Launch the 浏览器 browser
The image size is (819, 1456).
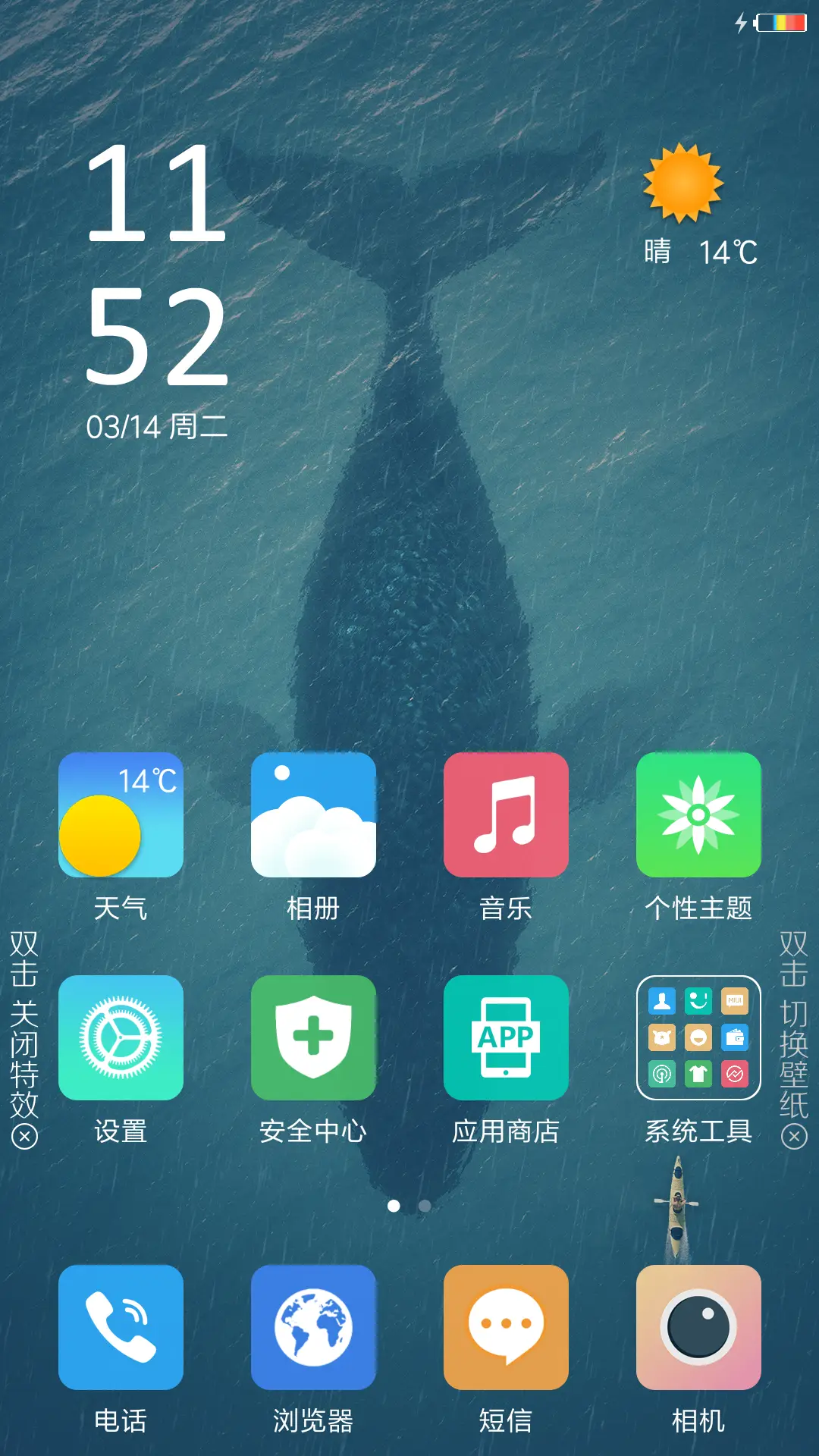click(x=314, y=1327)
